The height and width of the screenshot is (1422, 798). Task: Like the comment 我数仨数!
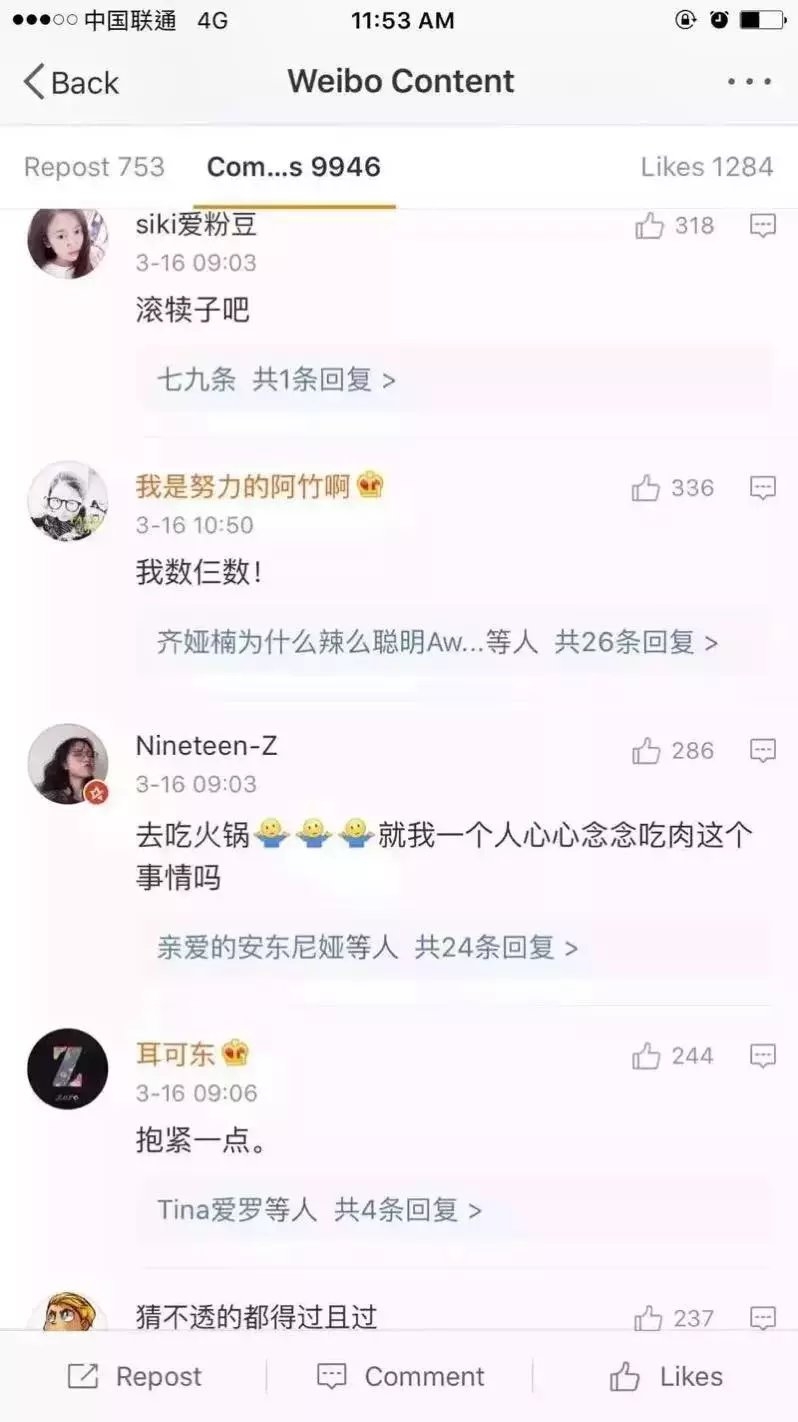(x=673, y=488)
